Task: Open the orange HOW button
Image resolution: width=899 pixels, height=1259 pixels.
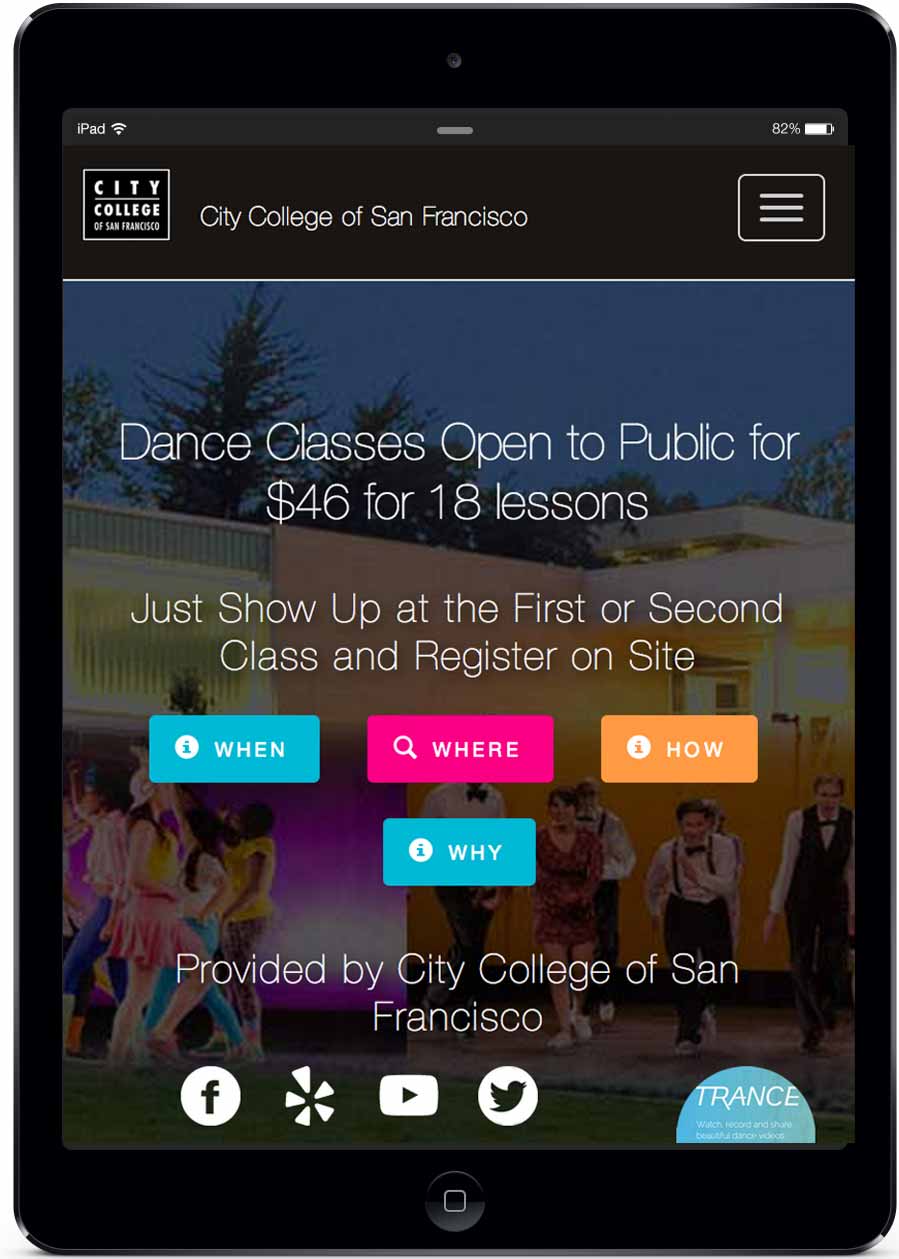Action: coord(679,749)
